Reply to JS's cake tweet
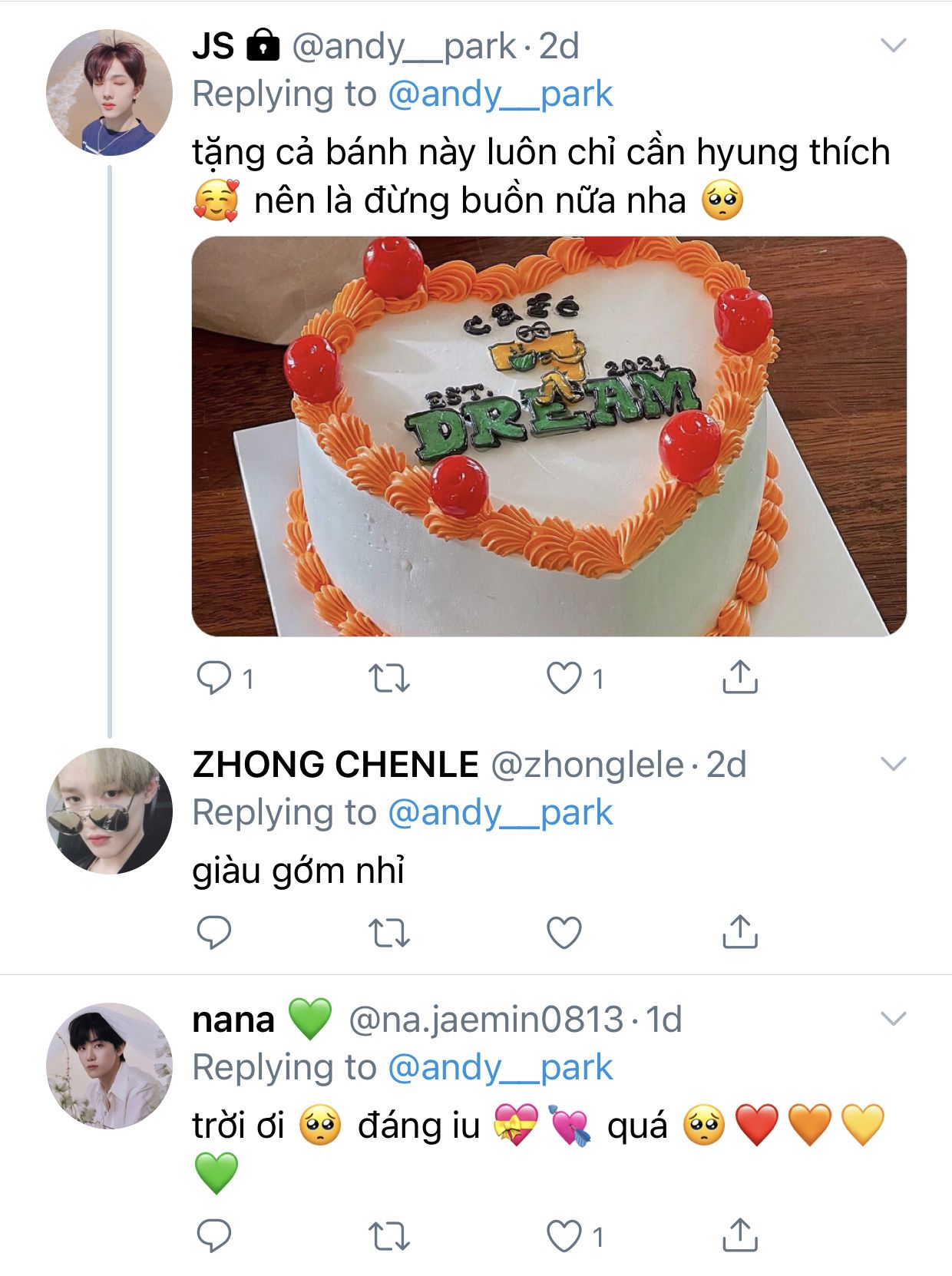This screenshot has width=952, height=1276. (214, 678)
